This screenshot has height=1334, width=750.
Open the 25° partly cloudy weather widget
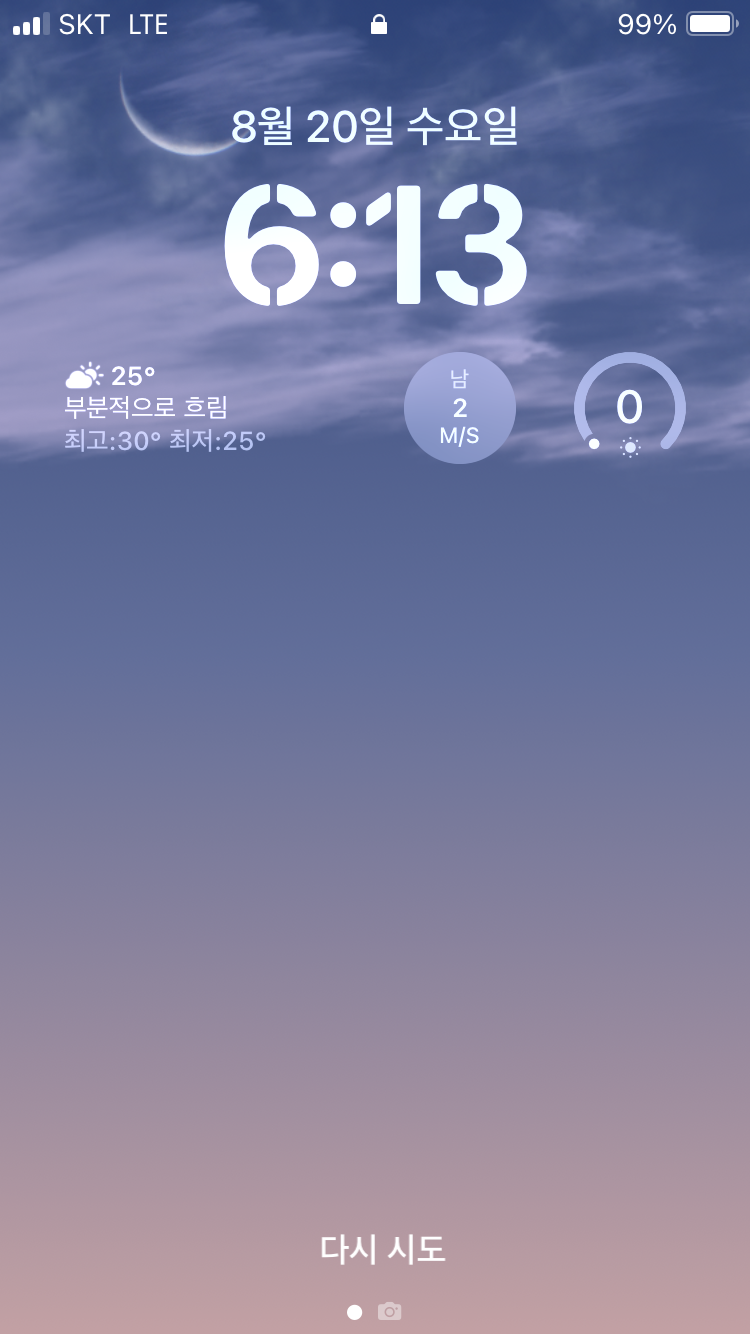[x=166, y=408]
